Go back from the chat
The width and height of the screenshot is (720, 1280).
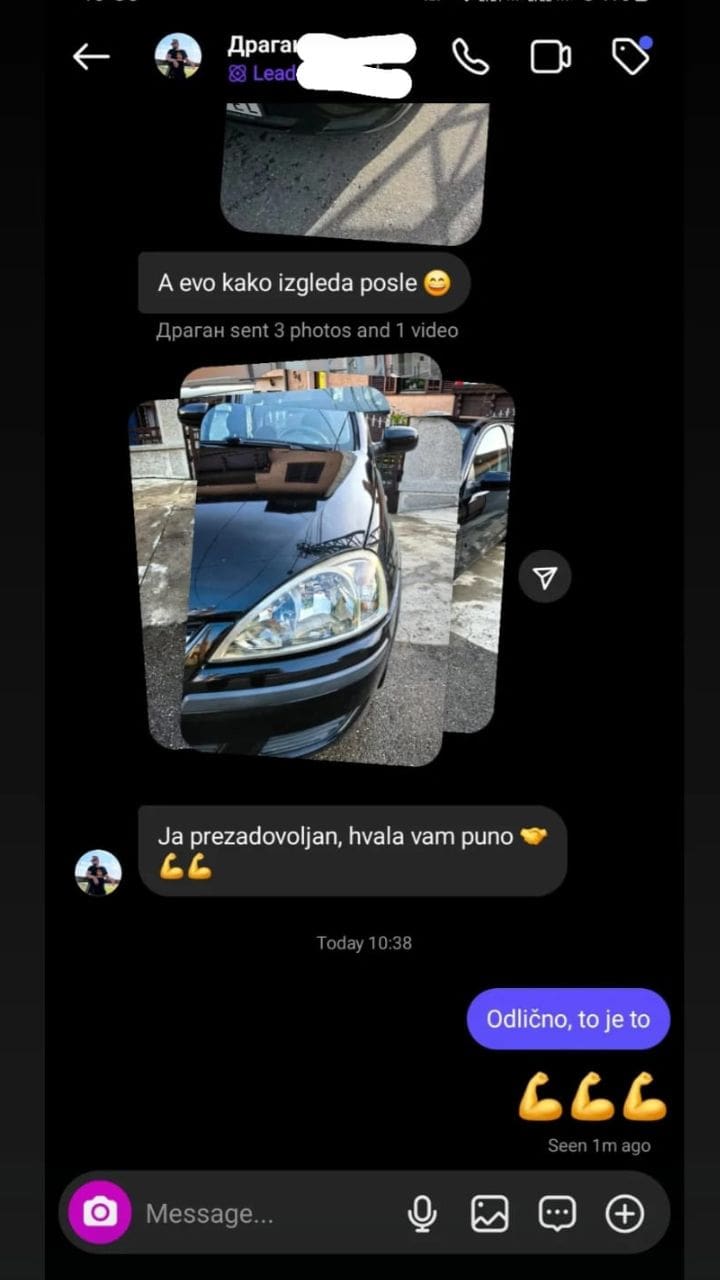pyautogui.click(x=91, y=57)
